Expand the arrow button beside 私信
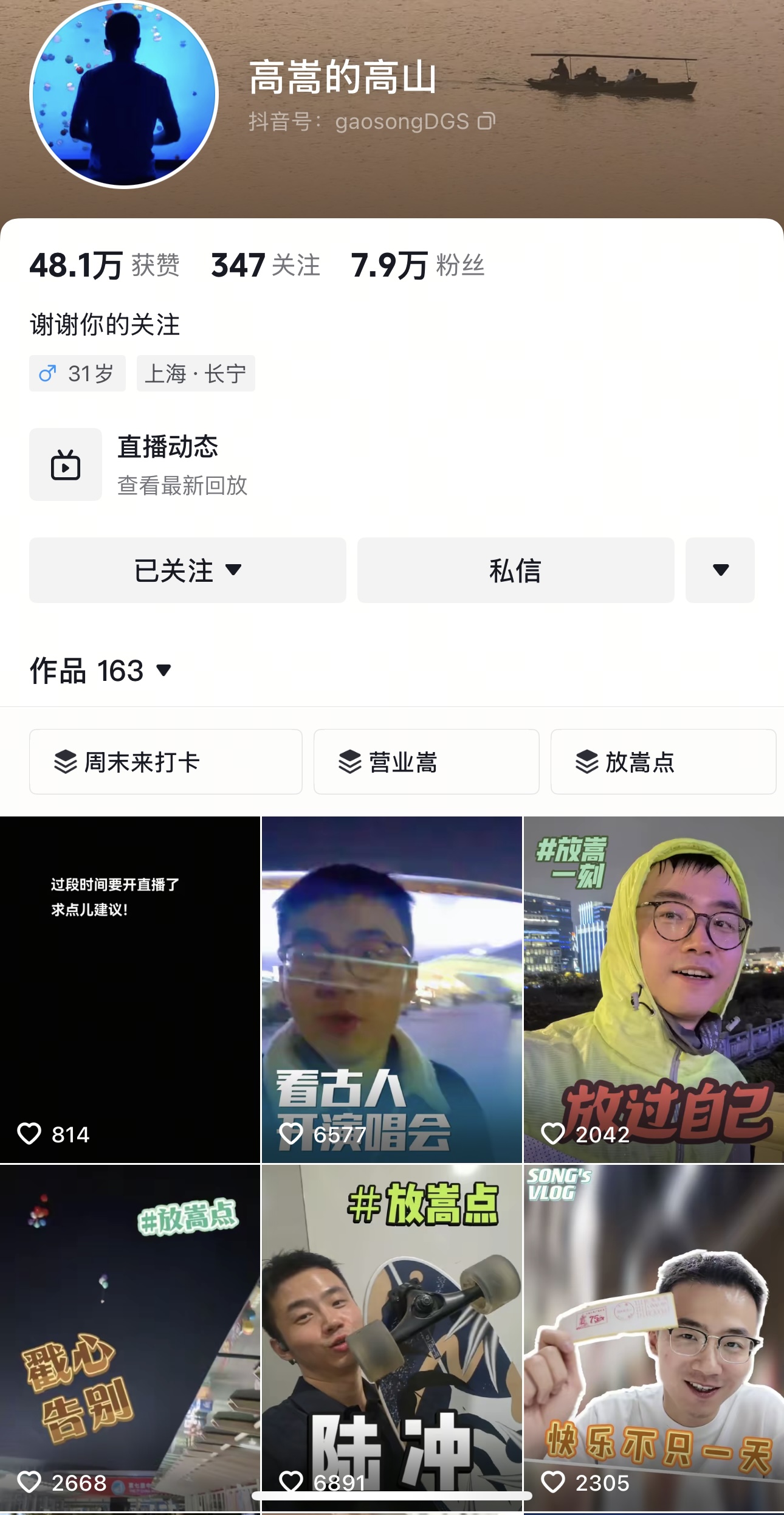Viewport: 784px width, 1515px height. 720,570
